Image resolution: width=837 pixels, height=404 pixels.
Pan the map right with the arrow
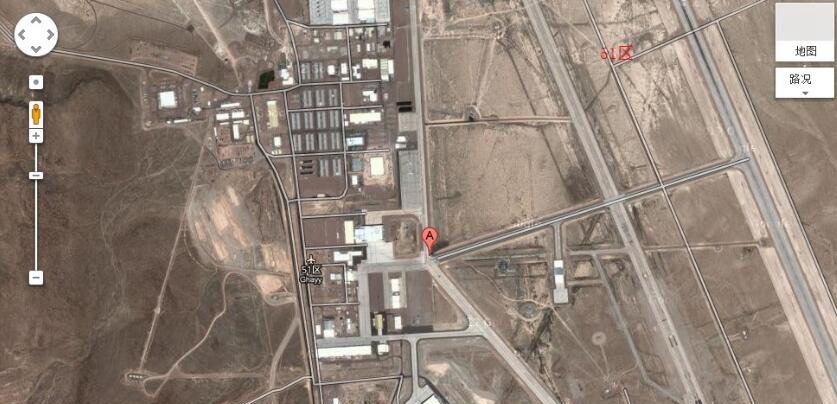(50, 35)
